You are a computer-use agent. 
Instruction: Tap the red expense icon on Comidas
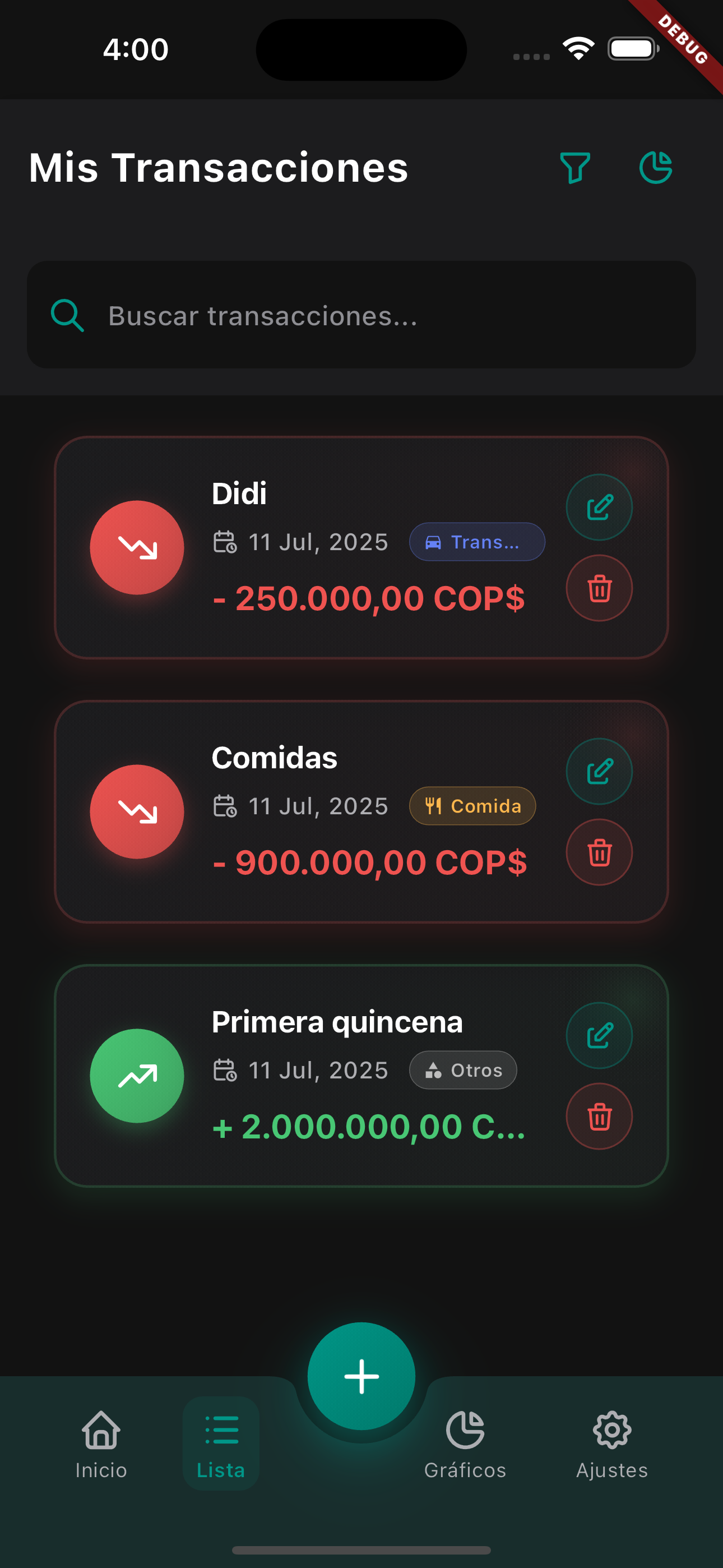tap(137, 812)
